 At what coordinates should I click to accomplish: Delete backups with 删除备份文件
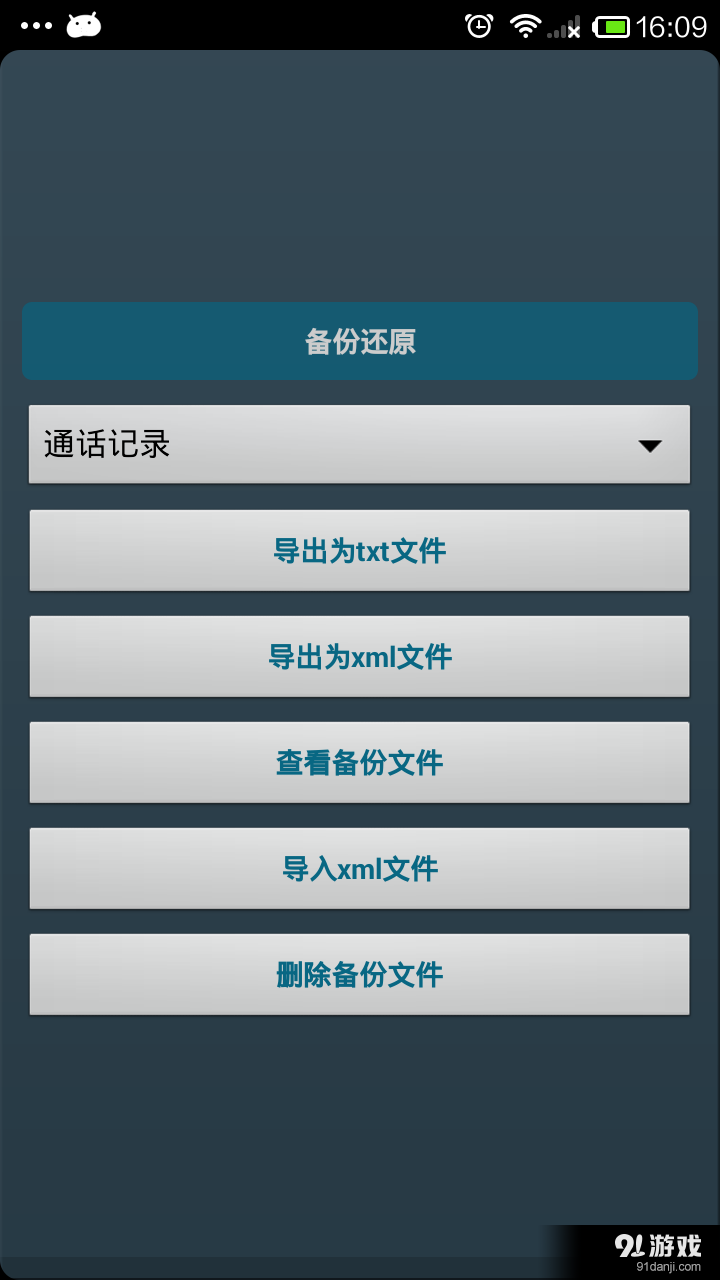click(360, 974)
